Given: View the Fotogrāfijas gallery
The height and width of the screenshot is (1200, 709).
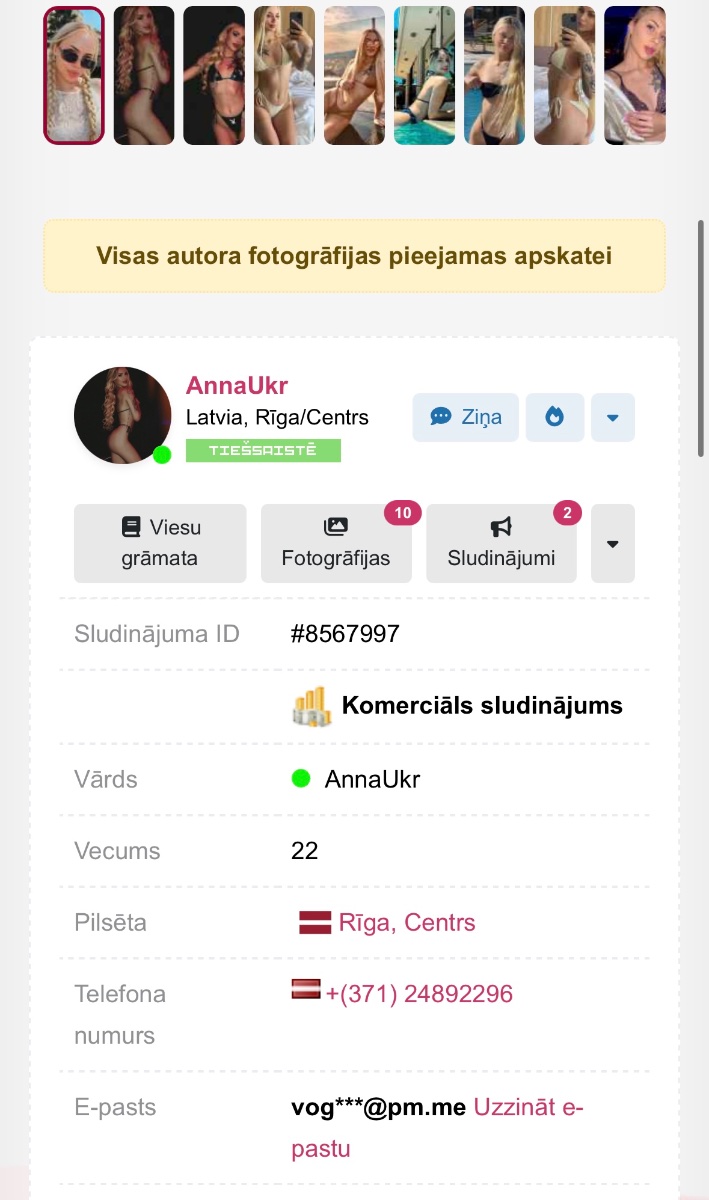Looking at the screenshot, I should click(336, 543).
